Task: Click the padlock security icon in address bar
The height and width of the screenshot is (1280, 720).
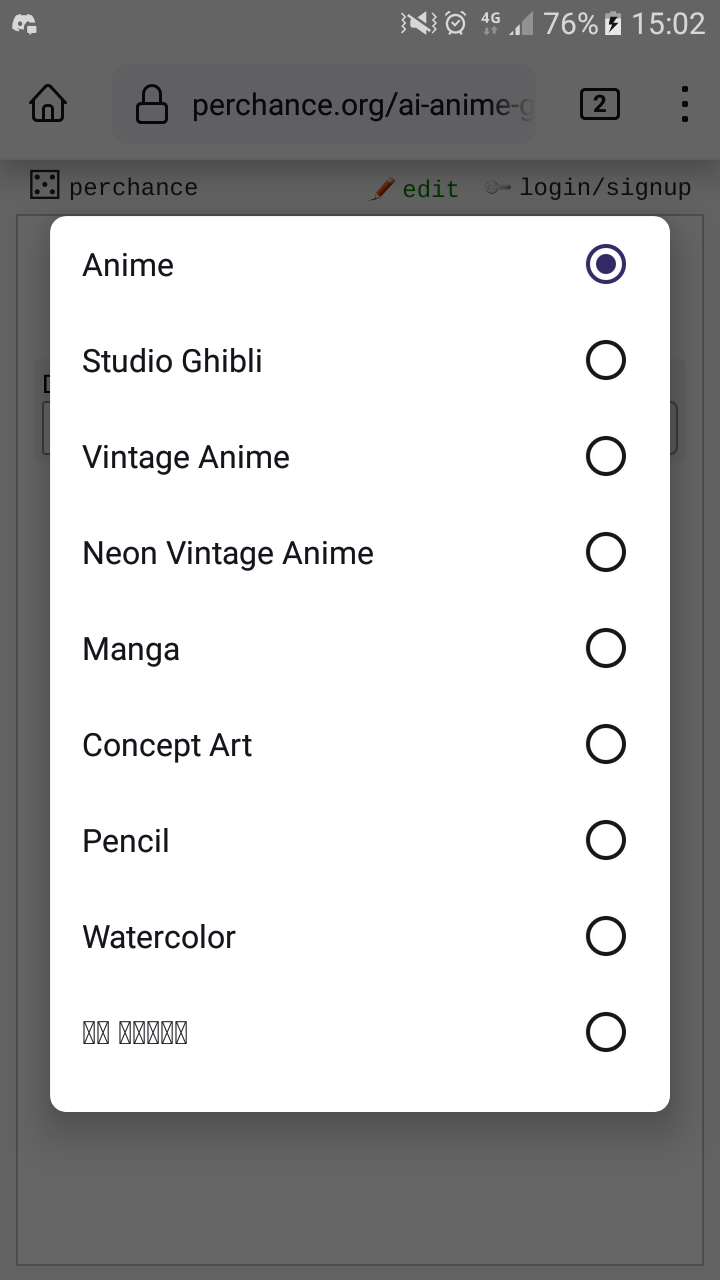Action: pyautogui.click(x=152, y=103)
